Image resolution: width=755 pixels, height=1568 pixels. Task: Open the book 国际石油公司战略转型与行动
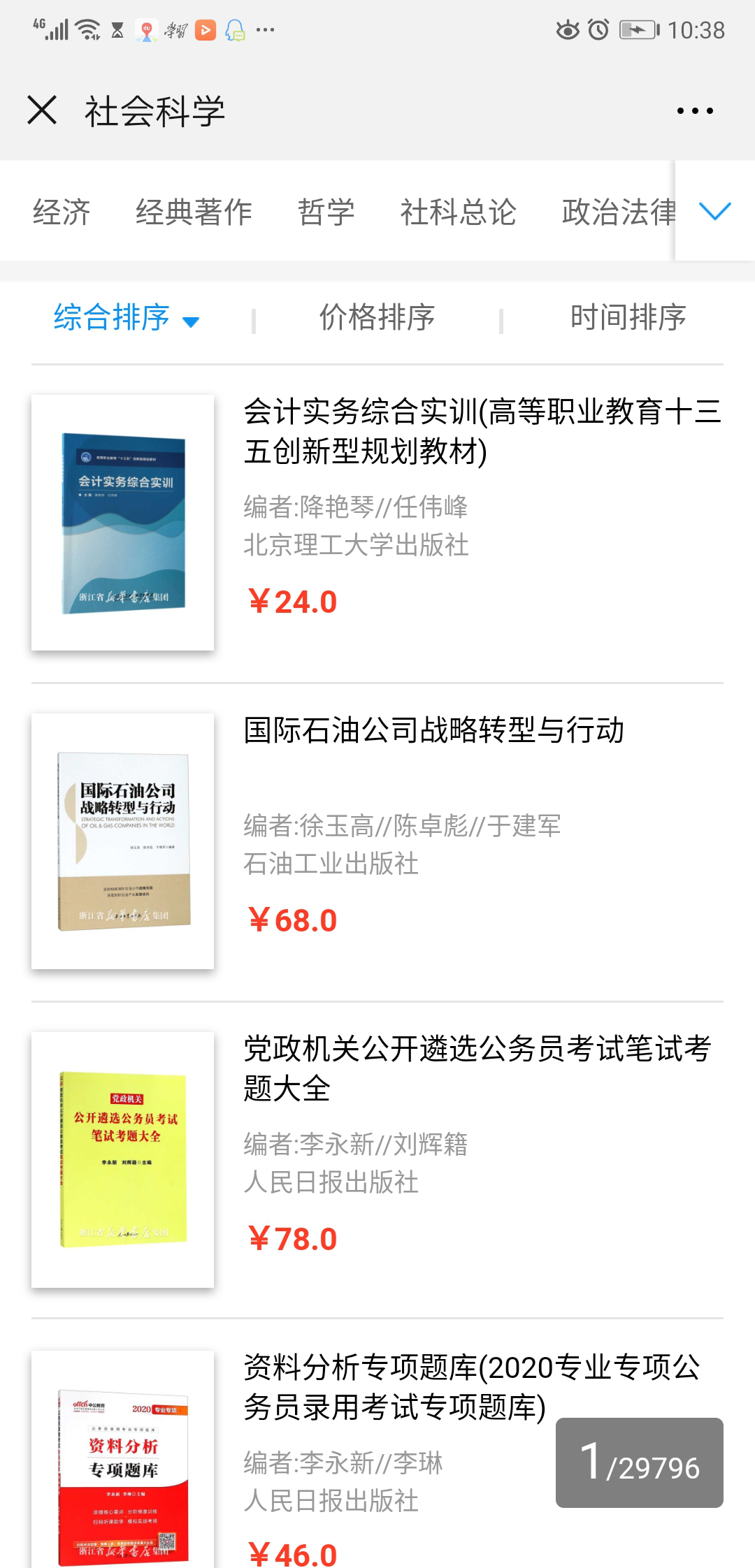433,730
